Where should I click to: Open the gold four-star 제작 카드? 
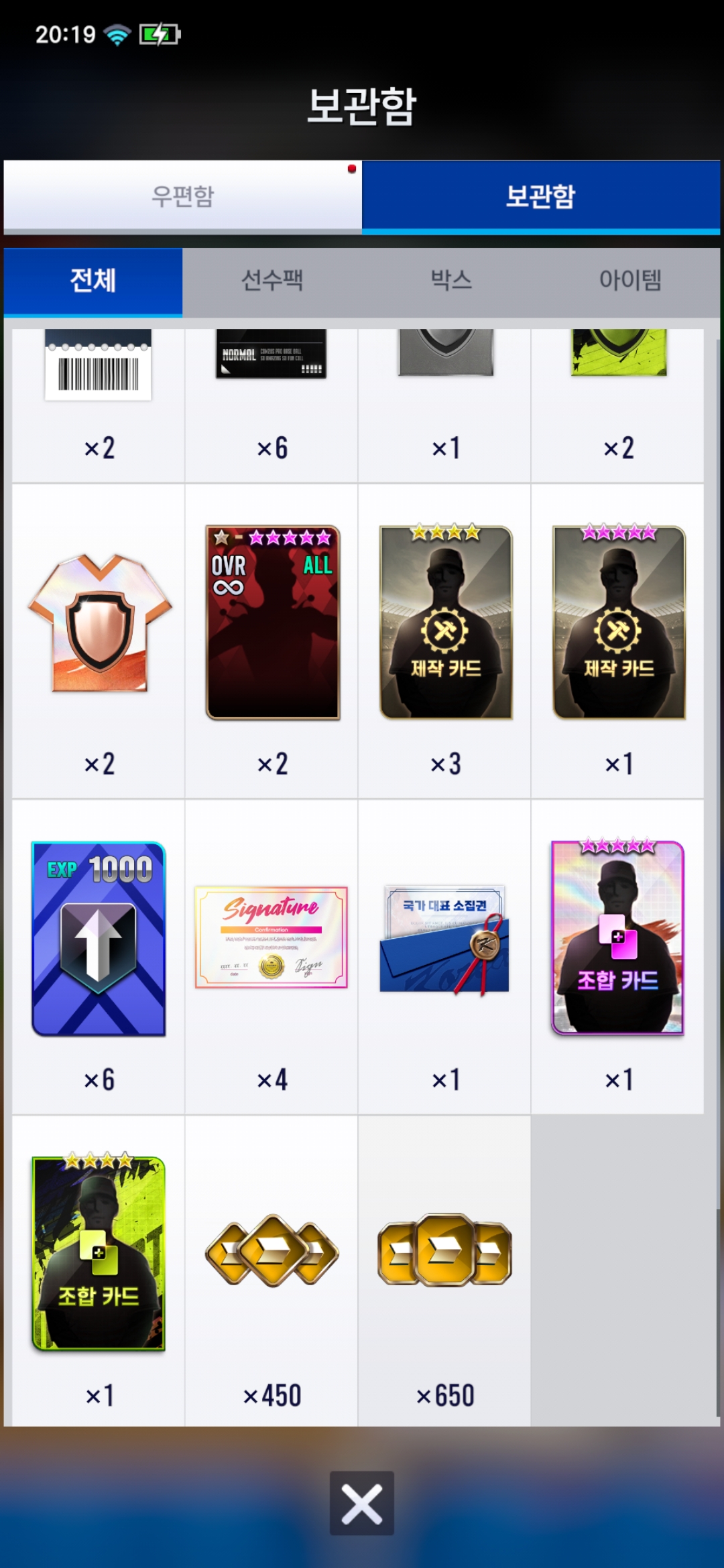point(446,623)
